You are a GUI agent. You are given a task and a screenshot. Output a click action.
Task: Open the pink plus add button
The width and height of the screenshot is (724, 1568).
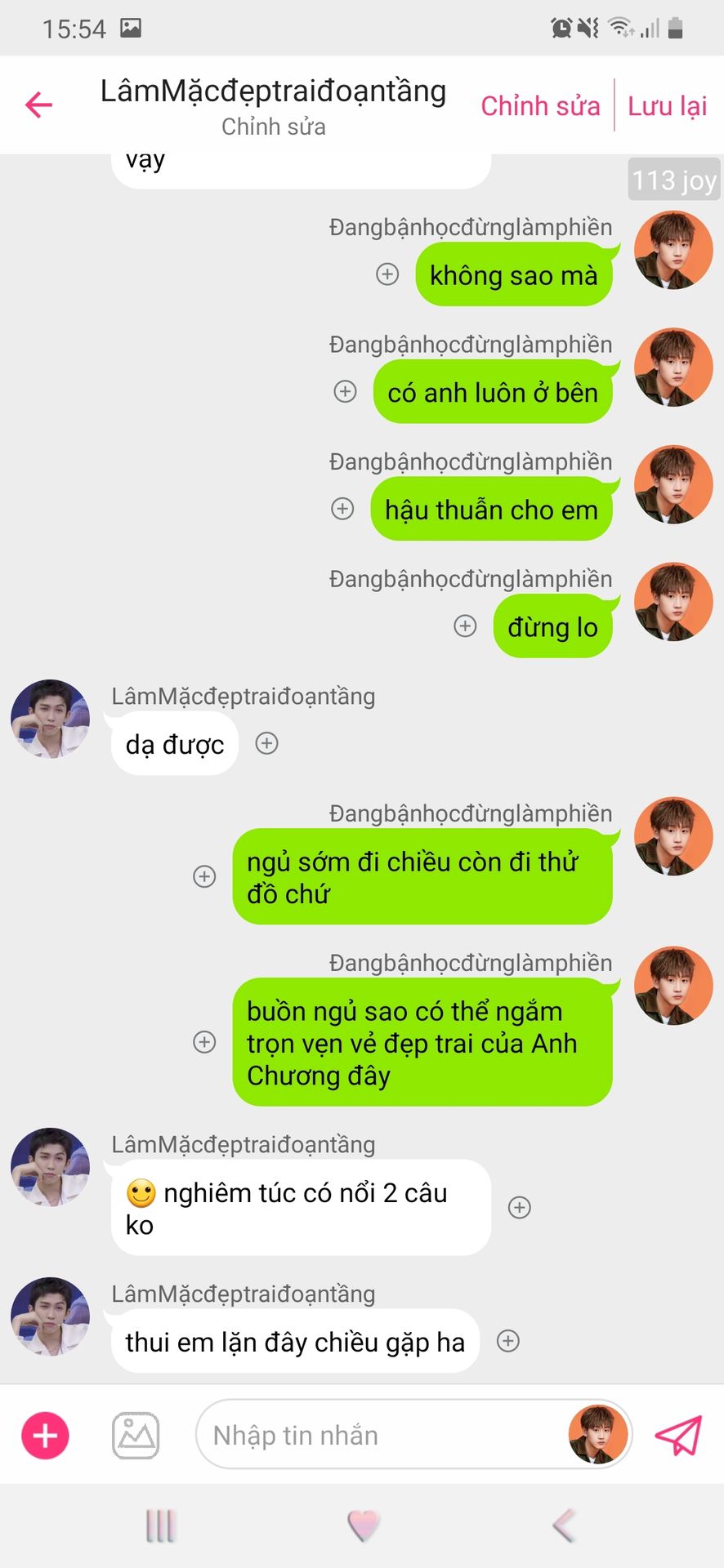point(45,1435)
